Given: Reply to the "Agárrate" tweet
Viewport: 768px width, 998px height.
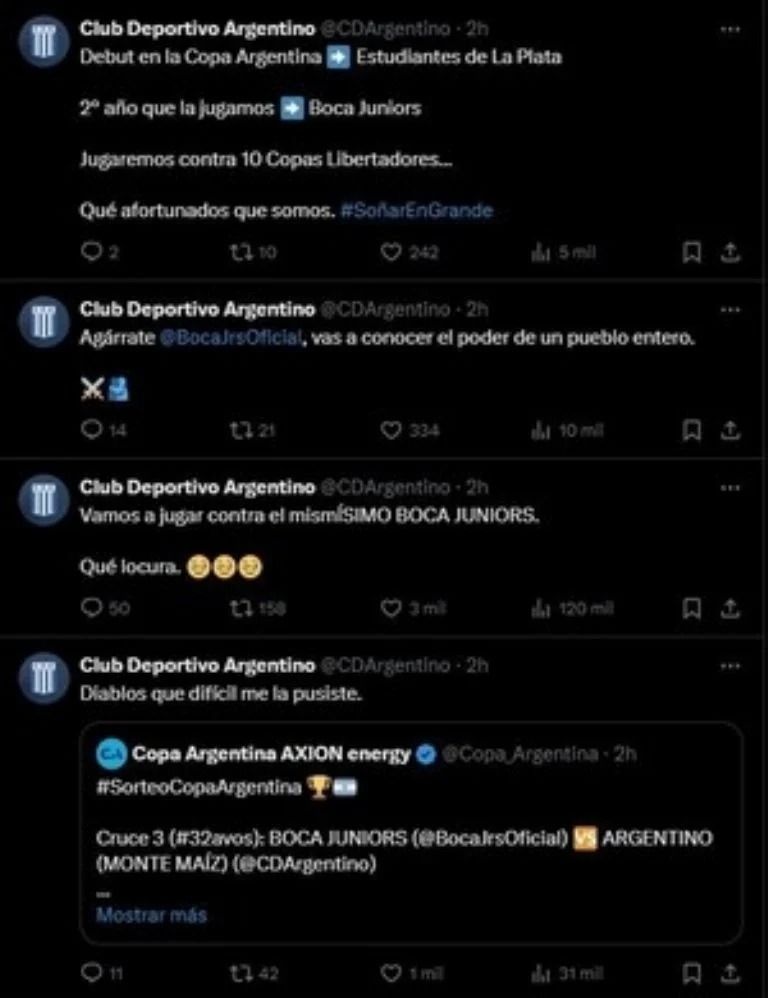Looking at the screenshot, I should coord(91,430).
